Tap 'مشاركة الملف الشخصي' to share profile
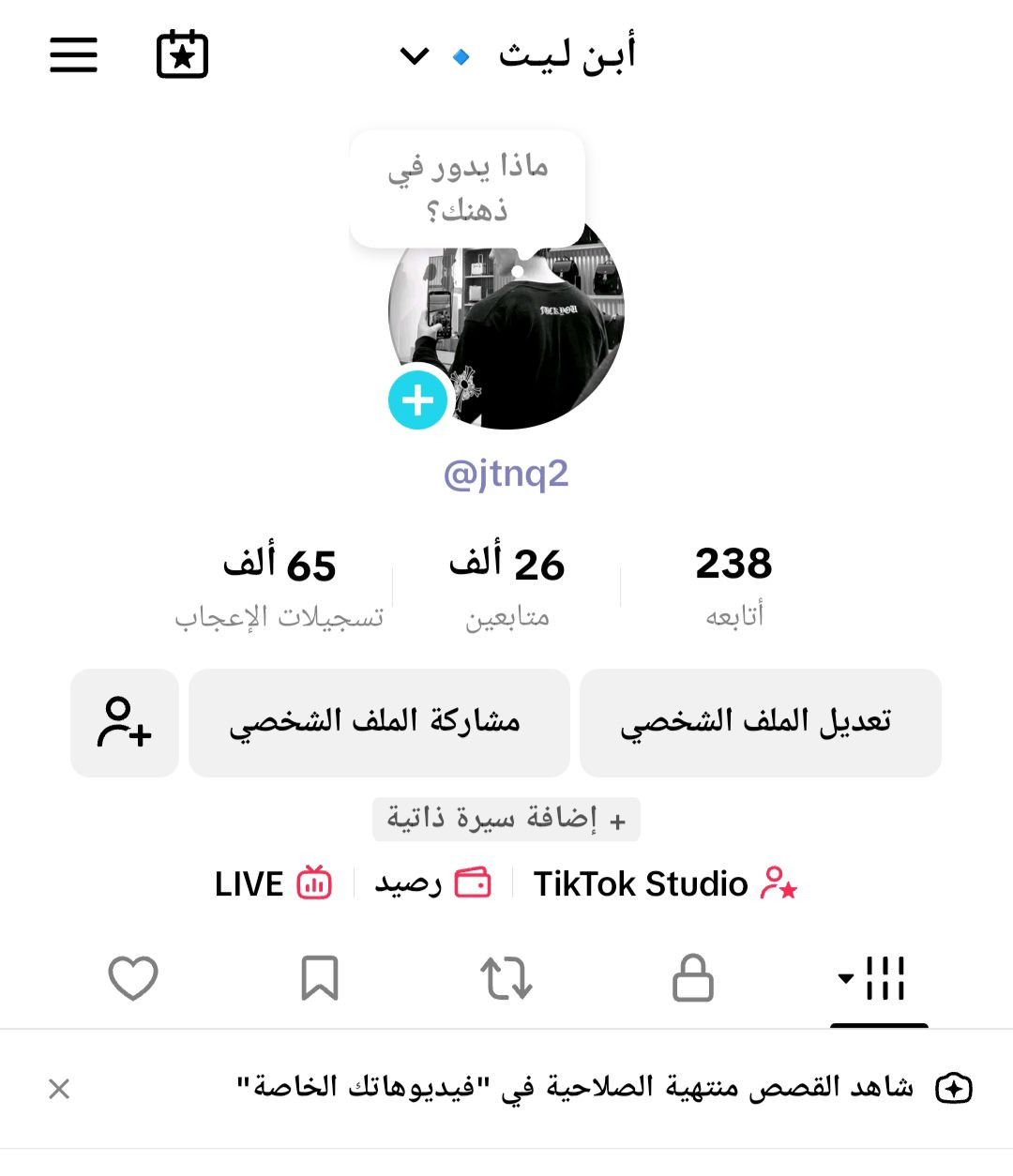 coord(379,722)
